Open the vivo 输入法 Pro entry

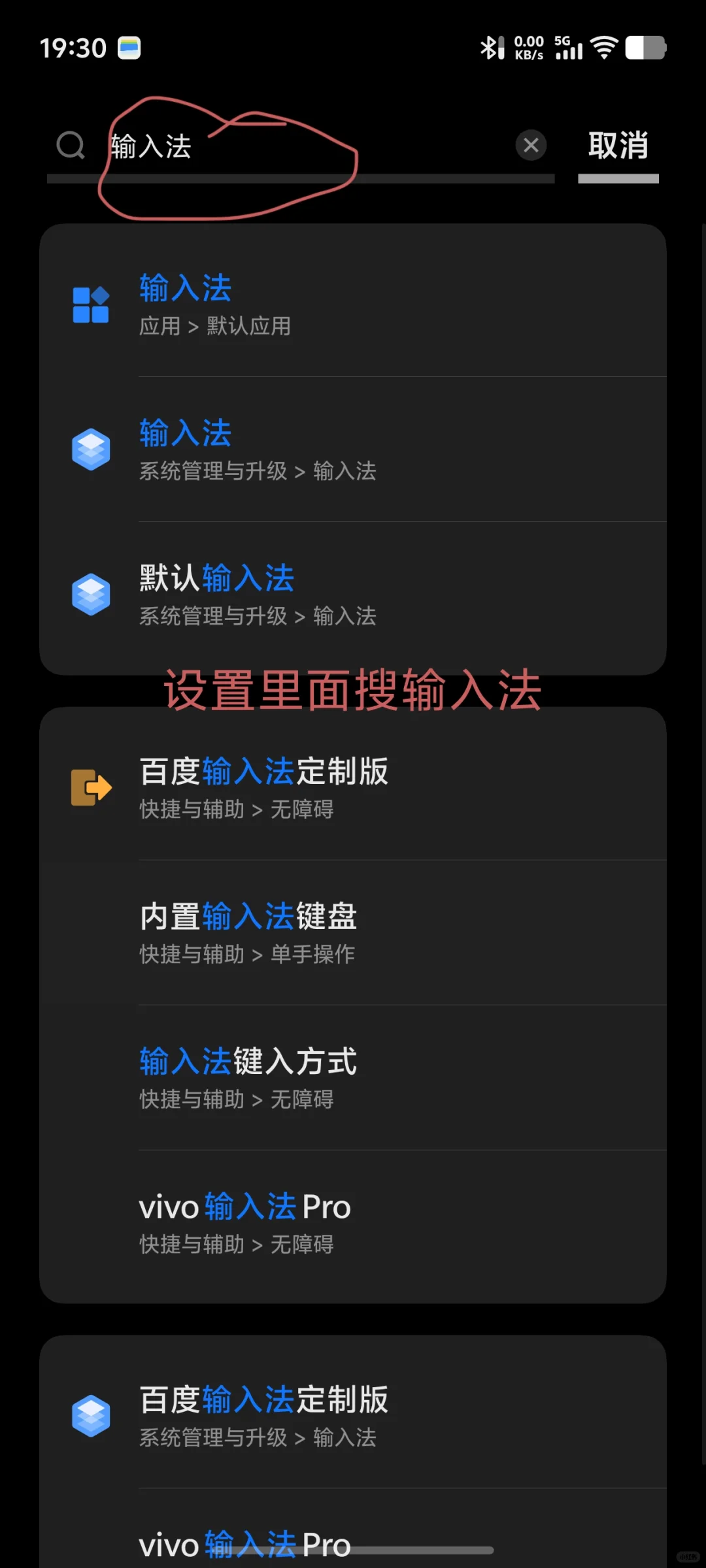click(x=244, y=1207)
